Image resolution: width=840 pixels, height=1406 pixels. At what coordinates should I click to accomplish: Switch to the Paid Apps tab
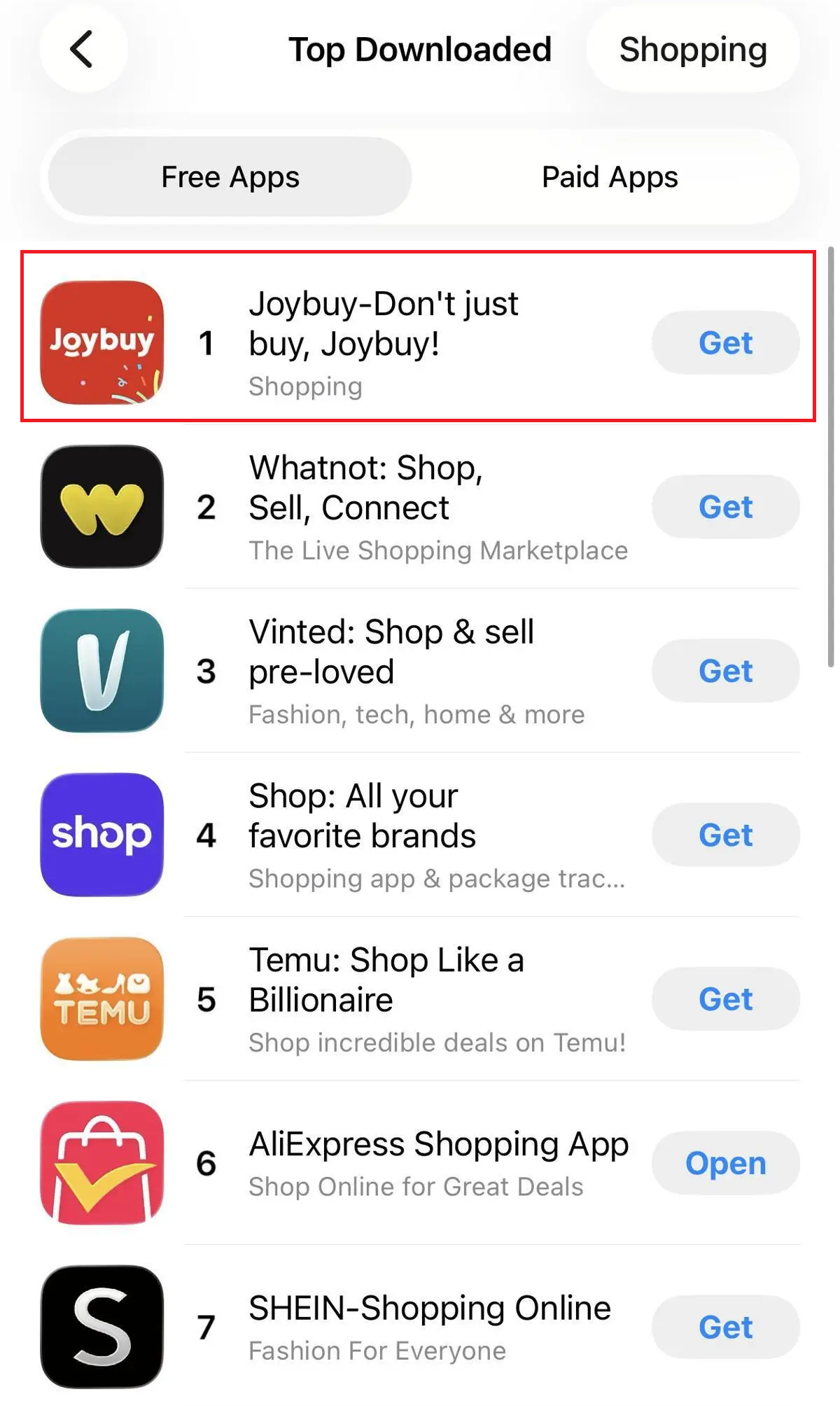pos(608,177)
